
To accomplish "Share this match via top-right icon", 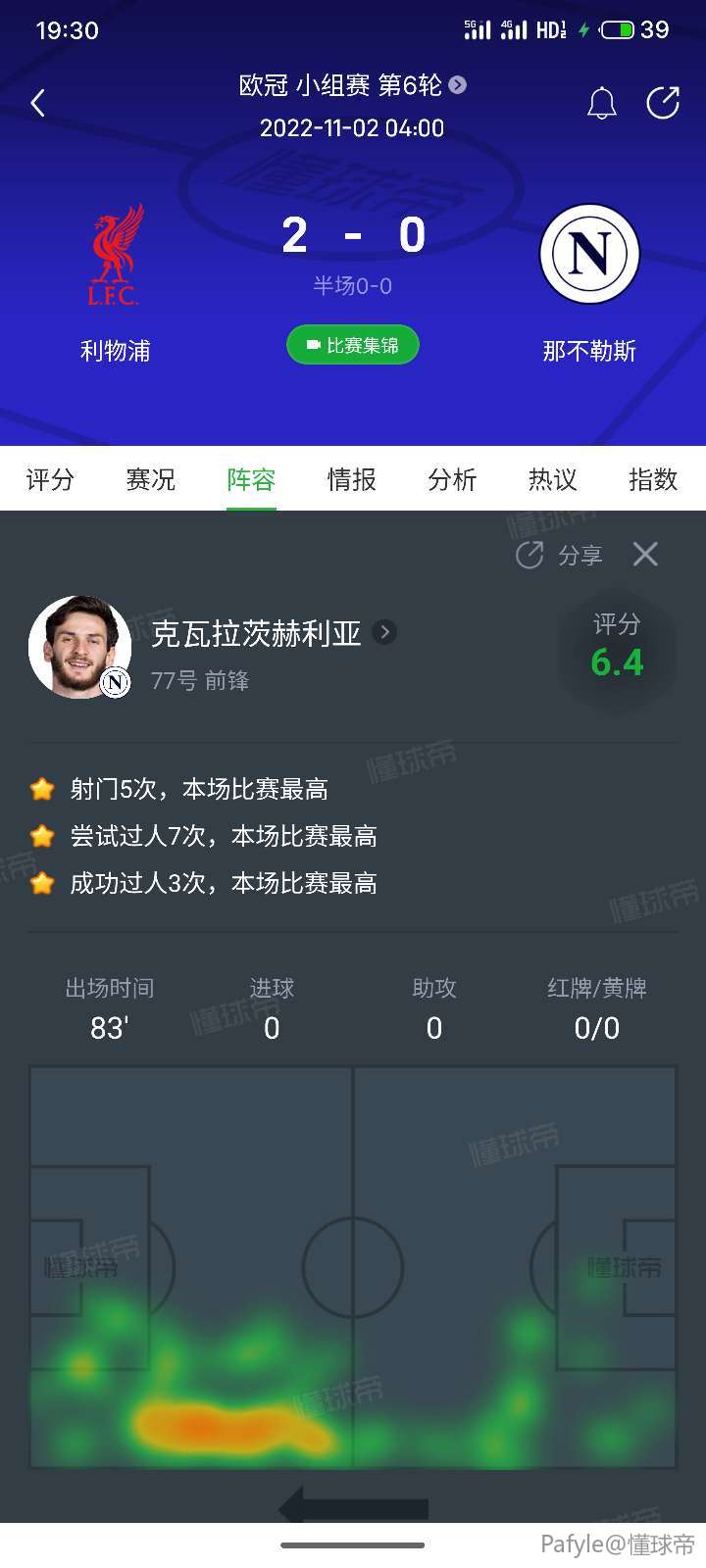I will pos(663,103).
